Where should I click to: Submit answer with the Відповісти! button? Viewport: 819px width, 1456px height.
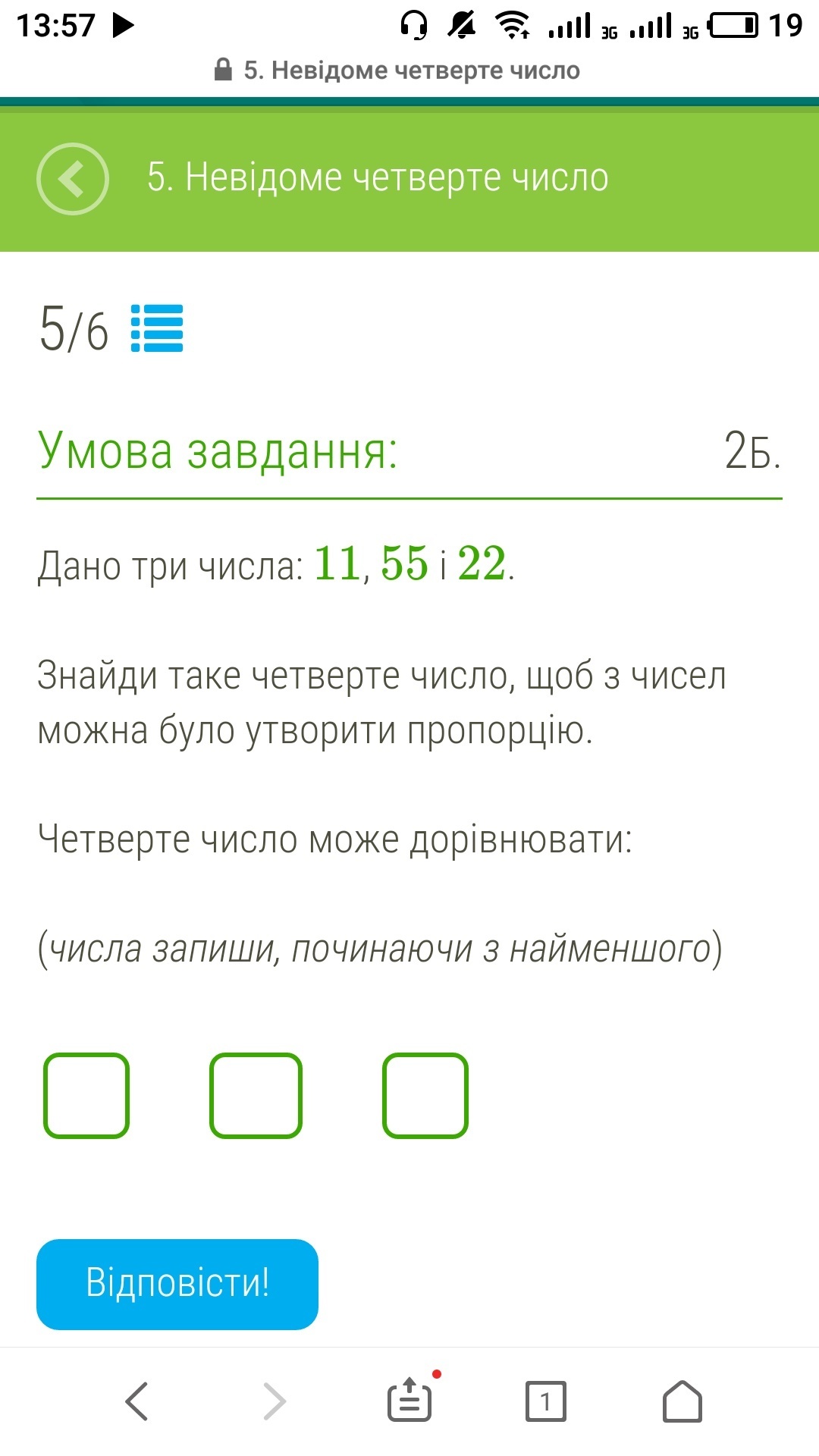click(x=177, y=1283)
